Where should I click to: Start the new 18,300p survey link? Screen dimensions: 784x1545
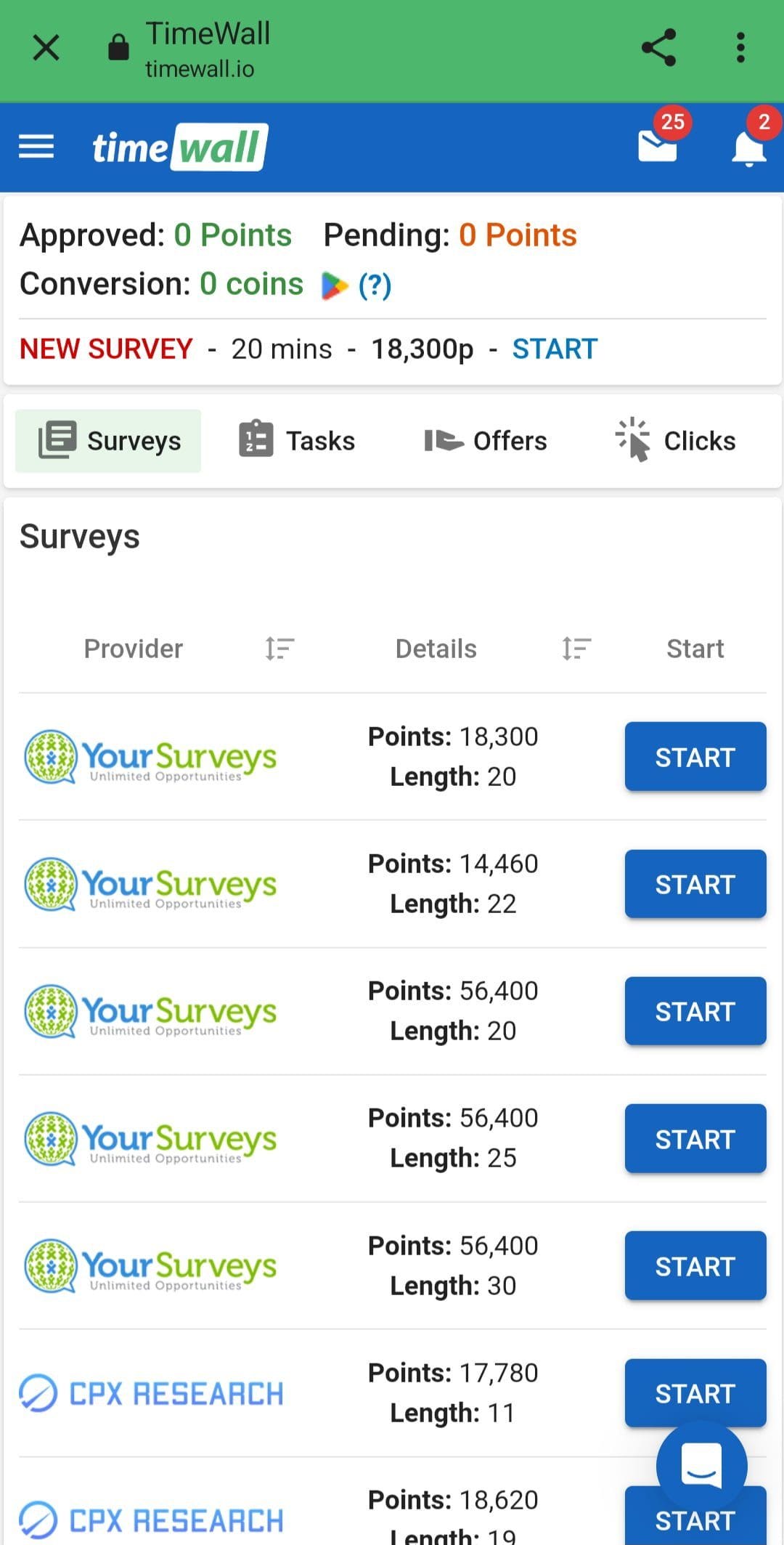555,349
